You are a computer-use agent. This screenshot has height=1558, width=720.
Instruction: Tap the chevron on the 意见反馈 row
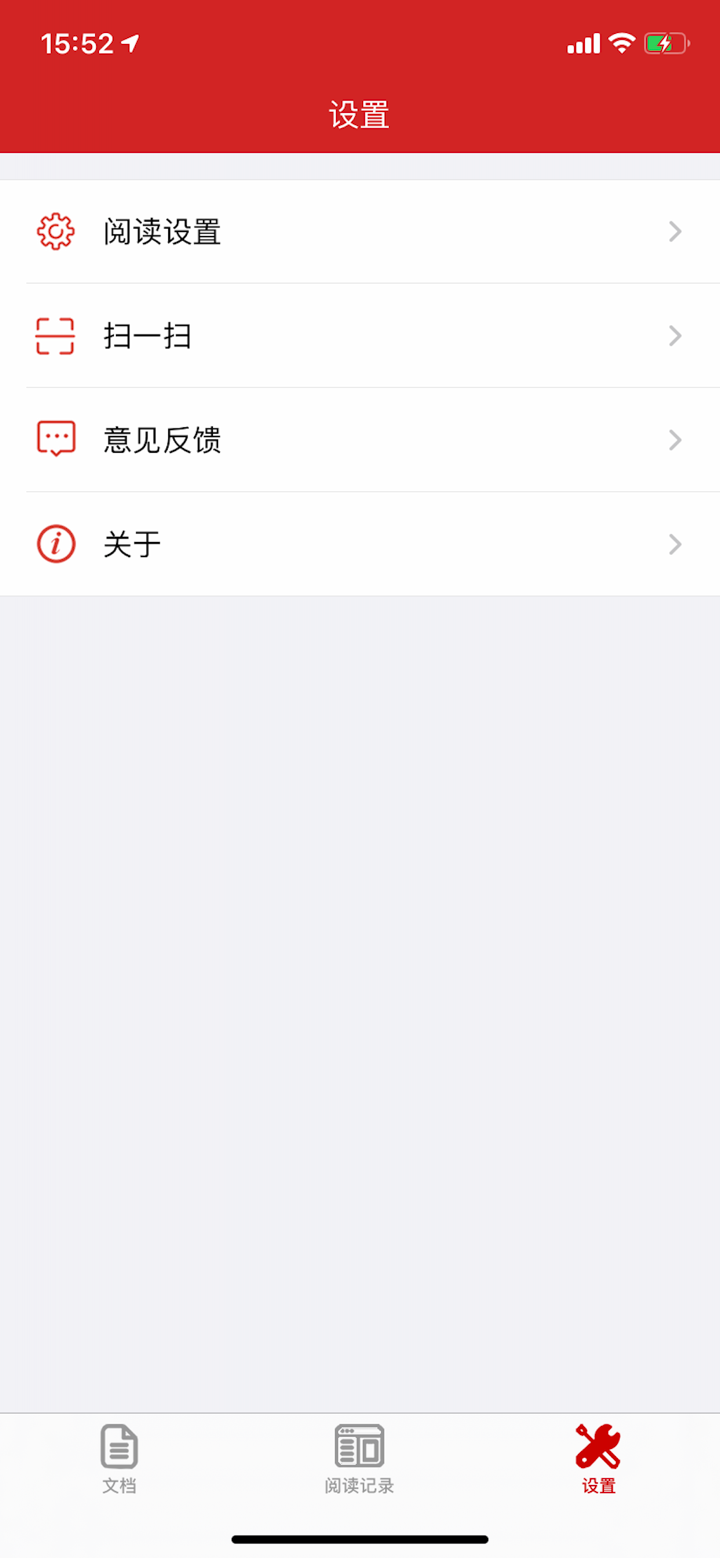pos(675,440)
